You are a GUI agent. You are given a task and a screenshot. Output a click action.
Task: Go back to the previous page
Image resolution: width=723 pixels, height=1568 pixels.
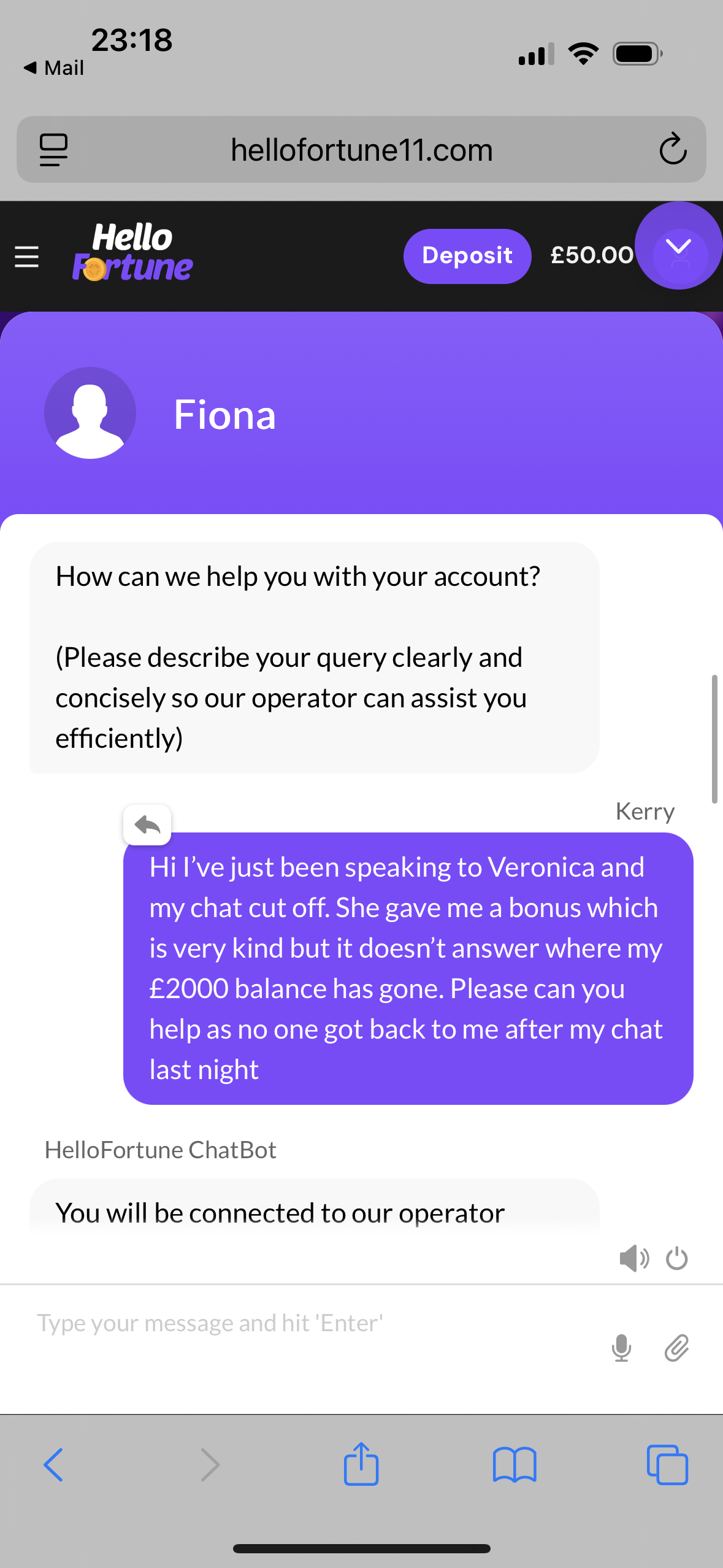pyautogui.click(x=53, y=1465)
